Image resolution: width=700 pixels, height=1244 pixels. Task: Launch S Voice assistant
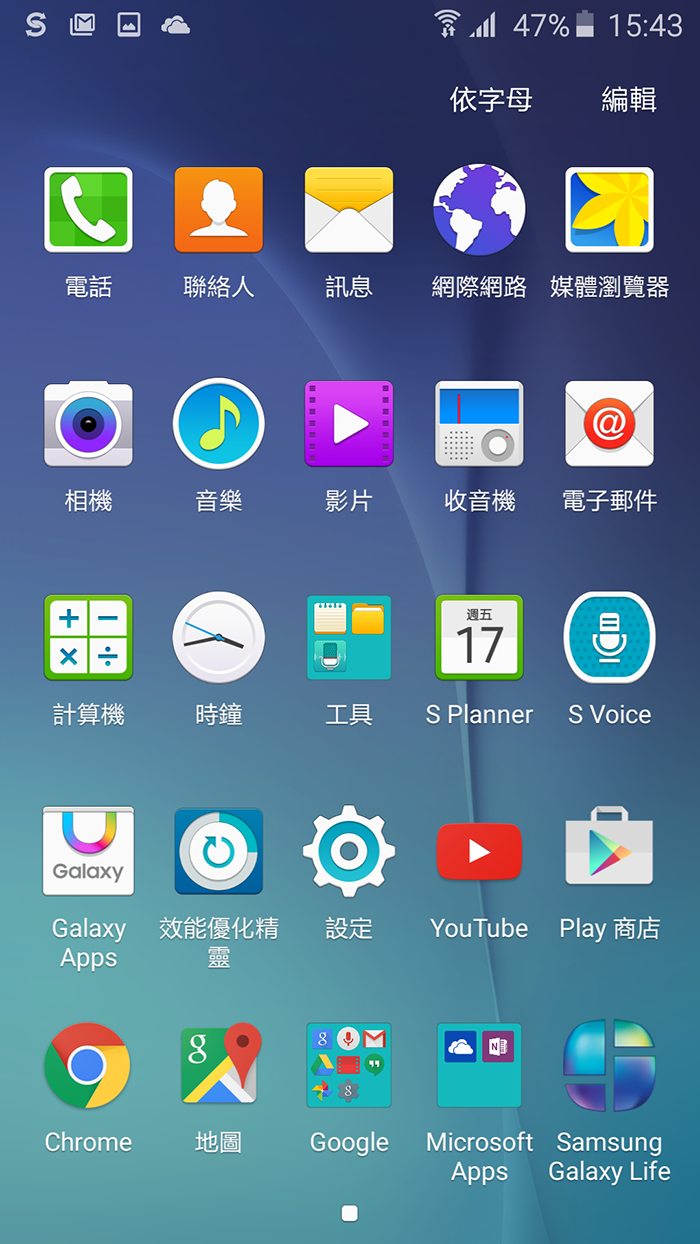click(x=609, y=638)
